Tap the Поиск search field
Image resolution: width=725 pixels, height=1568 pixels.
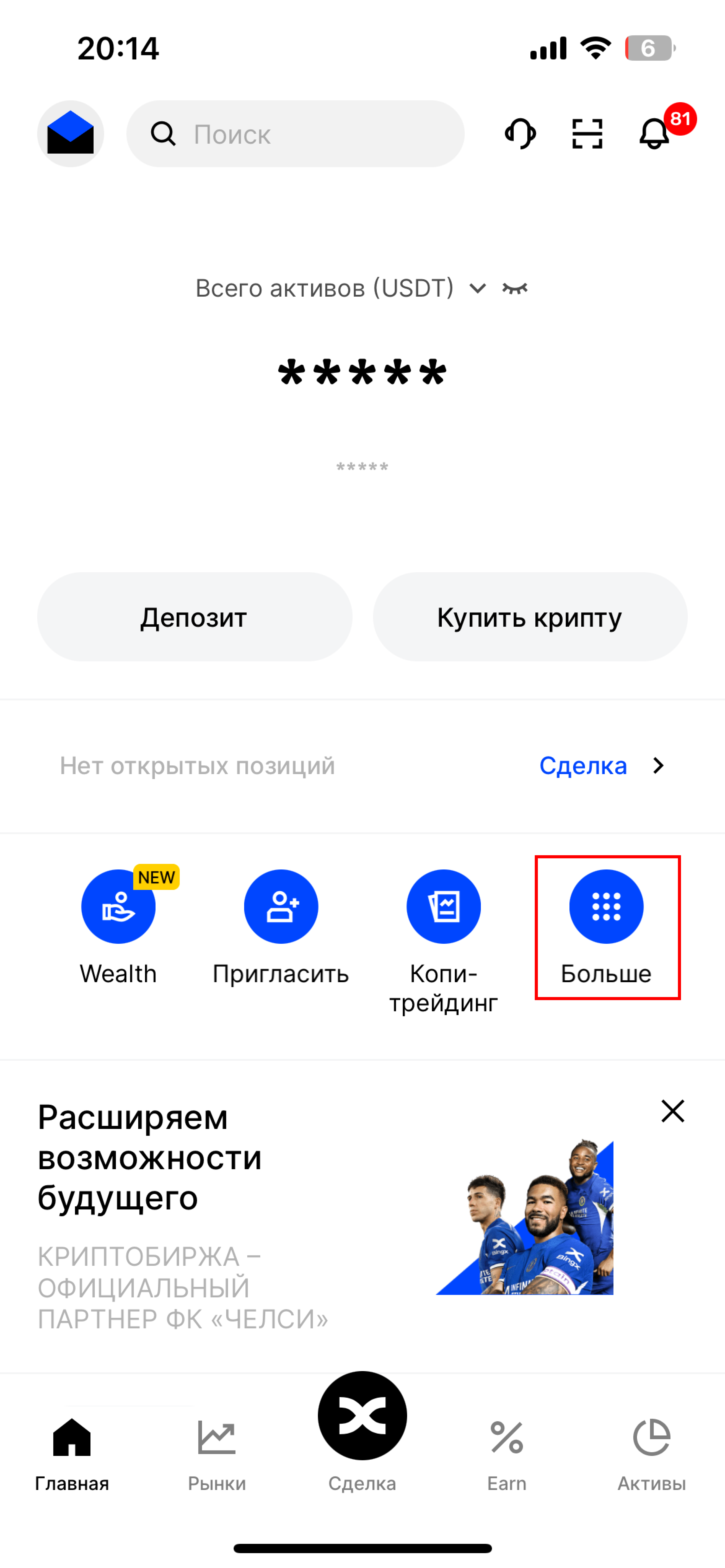coord(296,133)
